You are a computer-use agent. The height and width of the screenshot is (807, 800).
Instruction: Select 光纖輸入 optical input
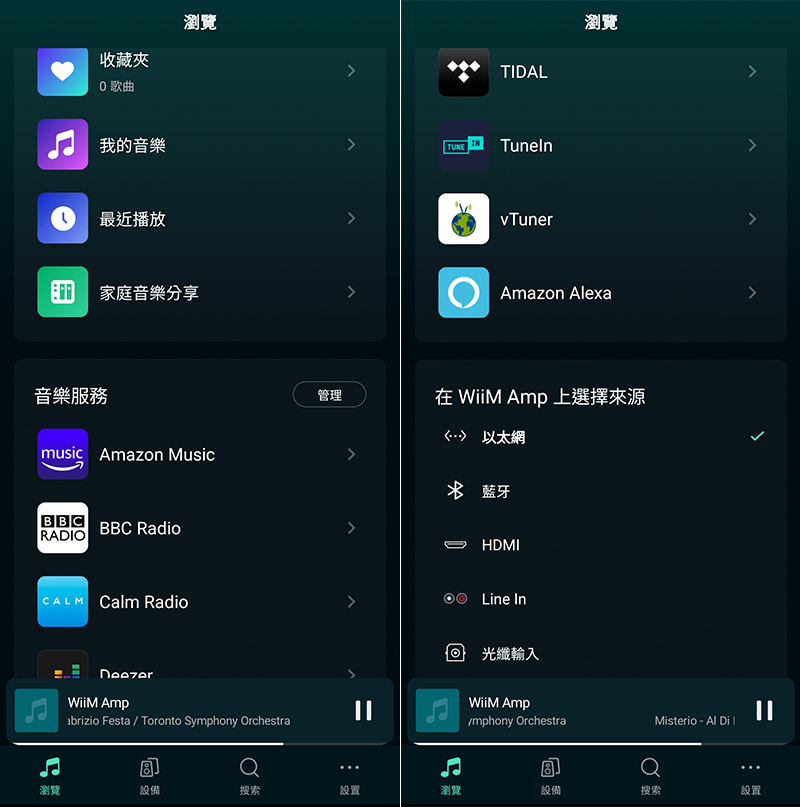[x=600, y=653]
